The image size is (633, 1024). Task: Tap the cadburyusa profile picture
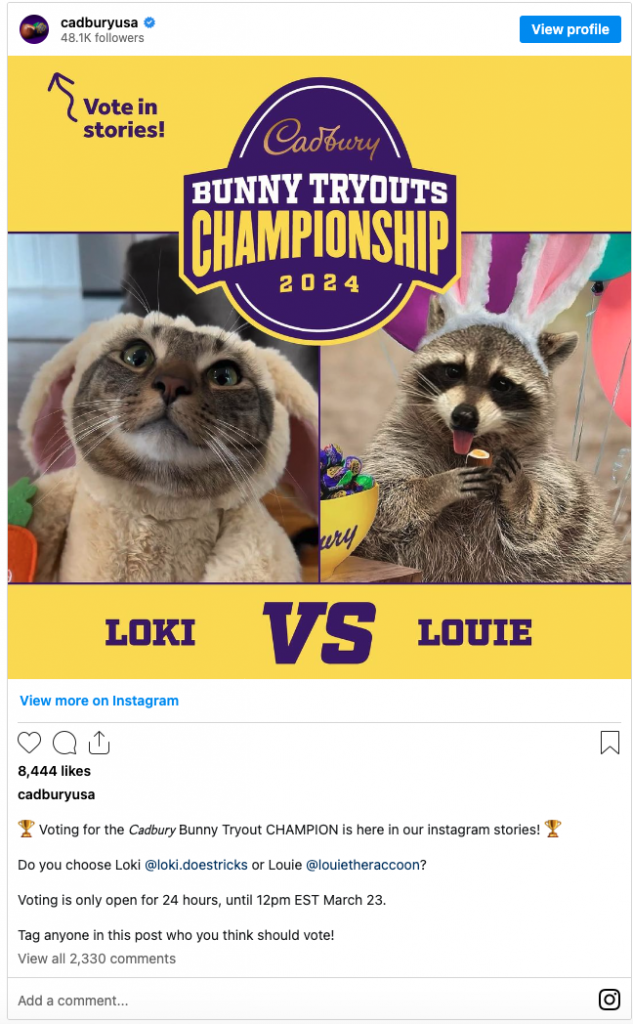[x=34, y=29]
